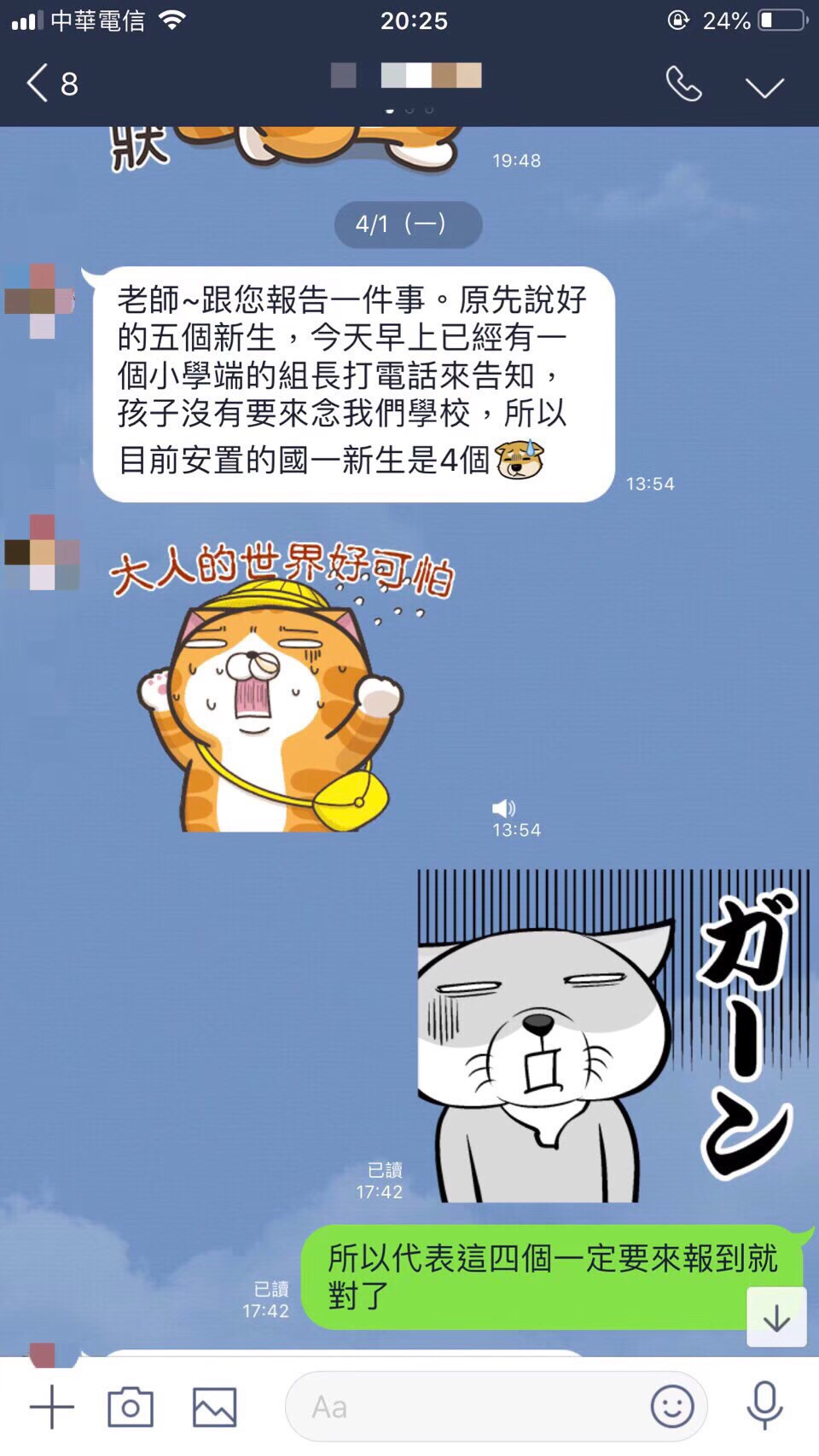Screen dimensions: 819x1456
Task: Open the emoji and sticker panel
Action: pyautogui.click(x=672, y=1406)
